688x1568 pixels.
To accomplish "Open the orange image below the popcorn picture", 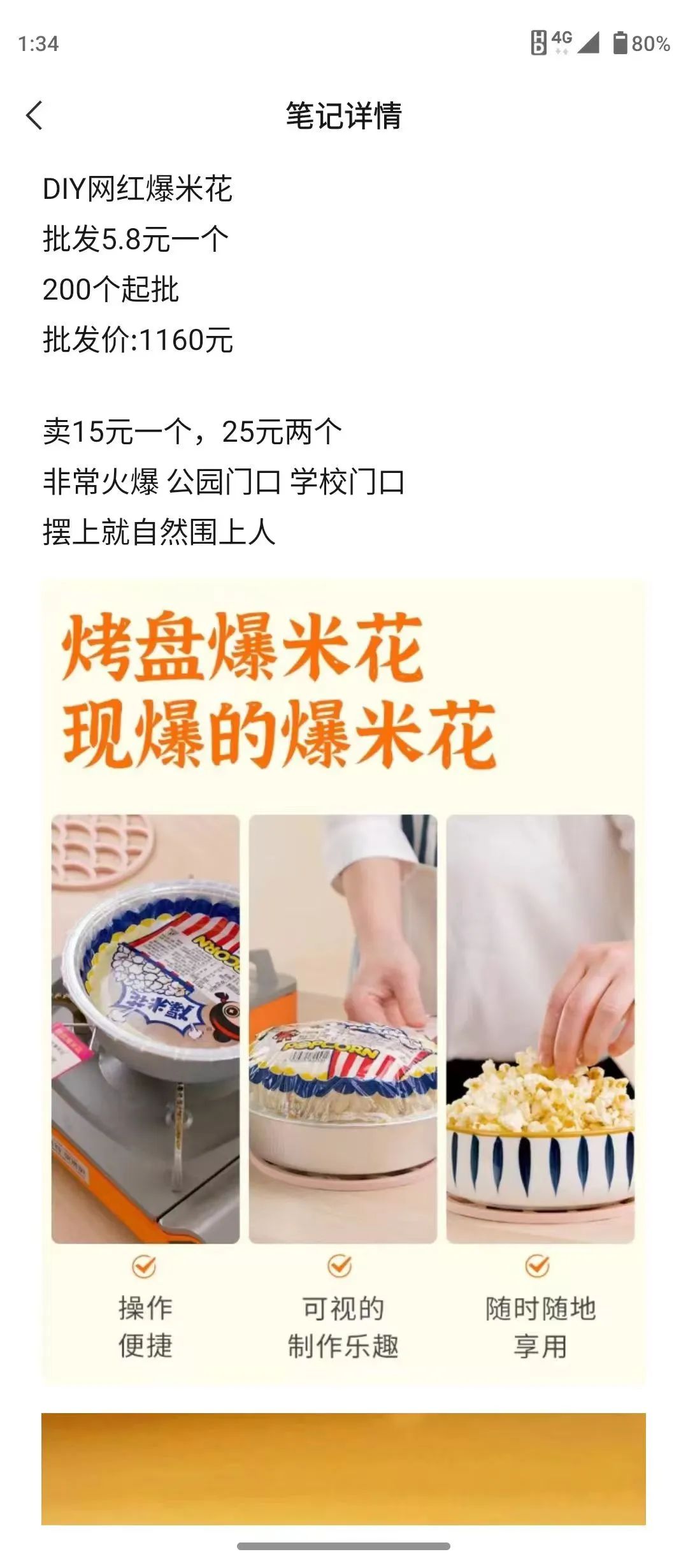I will (343, 1469).
